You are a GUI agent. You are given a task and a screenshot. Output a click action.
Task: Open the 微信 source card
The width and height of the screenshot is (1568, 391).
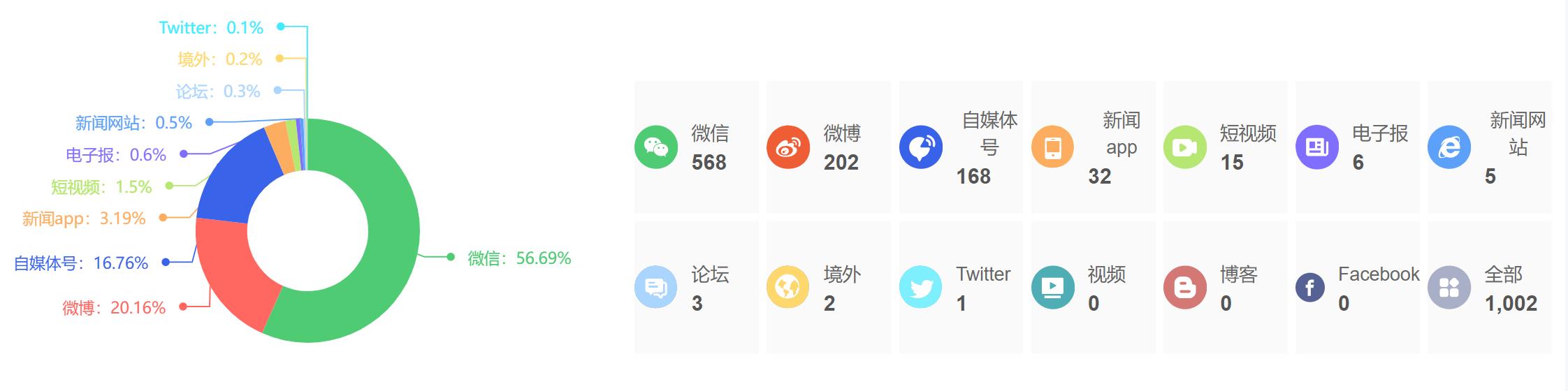[x=696, y=147]
